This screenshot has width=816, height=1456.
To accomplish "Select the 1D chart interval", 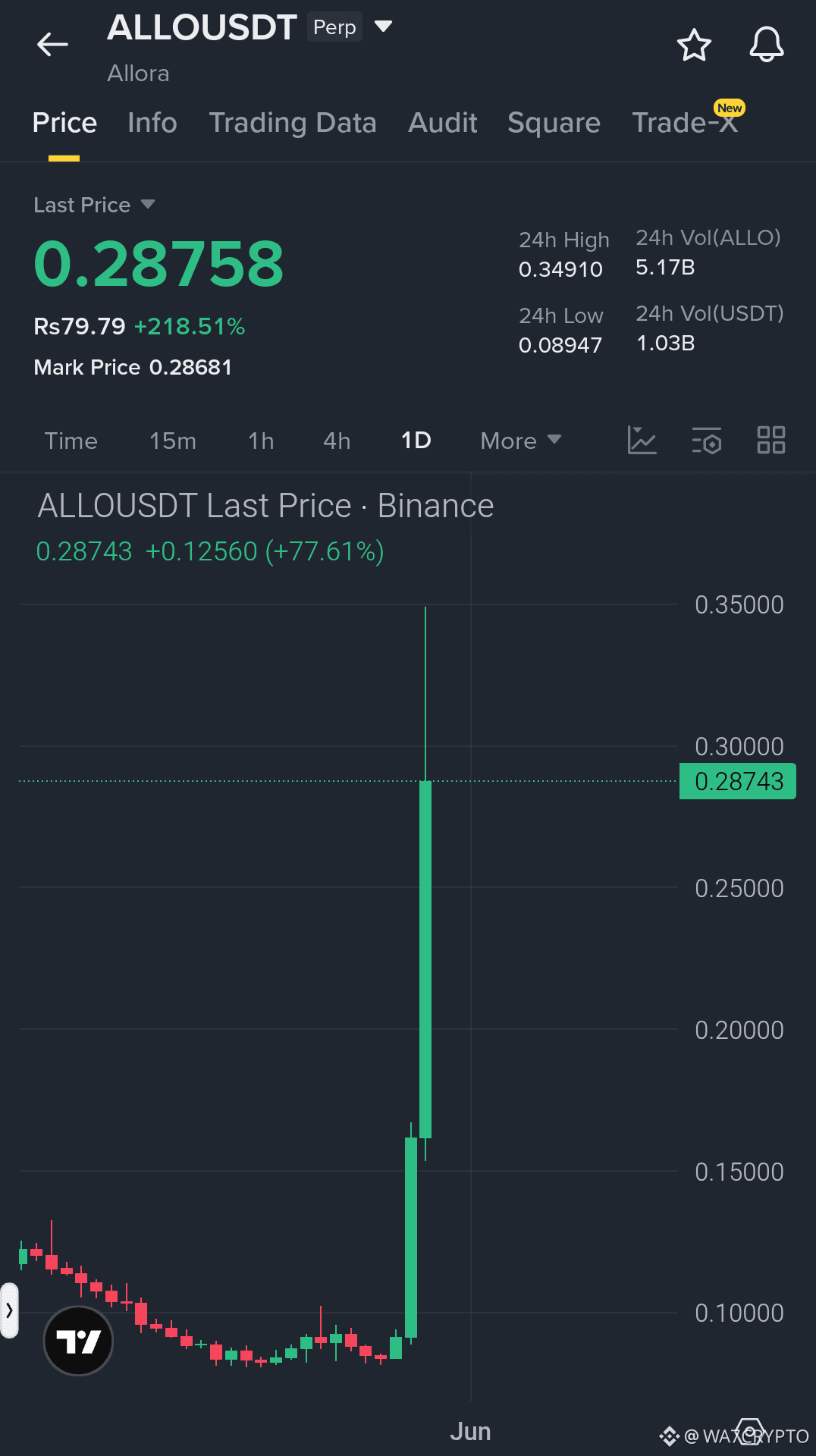I will [x=416, y=441].
